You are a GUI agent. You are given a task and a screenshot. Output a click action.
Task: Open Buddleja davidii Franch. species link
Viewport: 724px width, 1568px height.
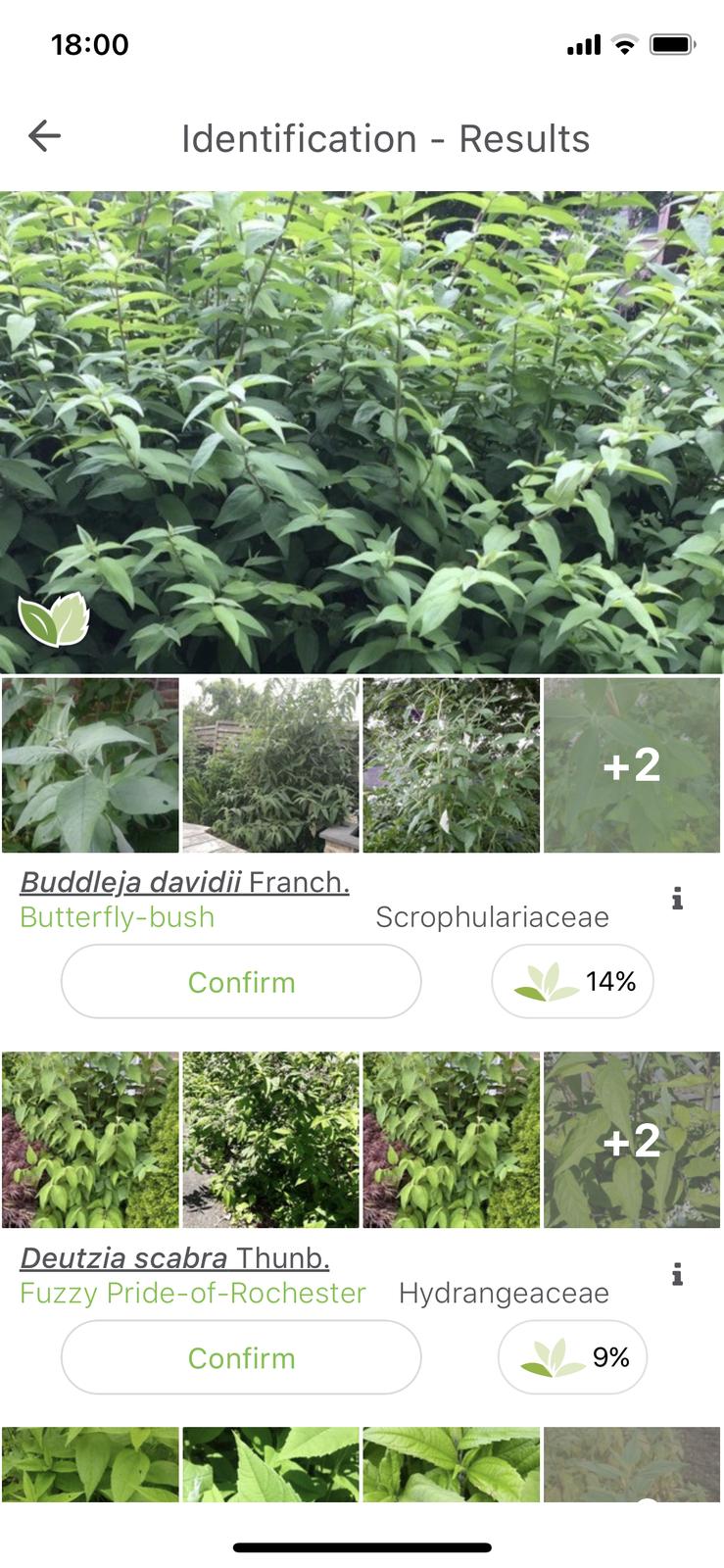pos(184,882)
